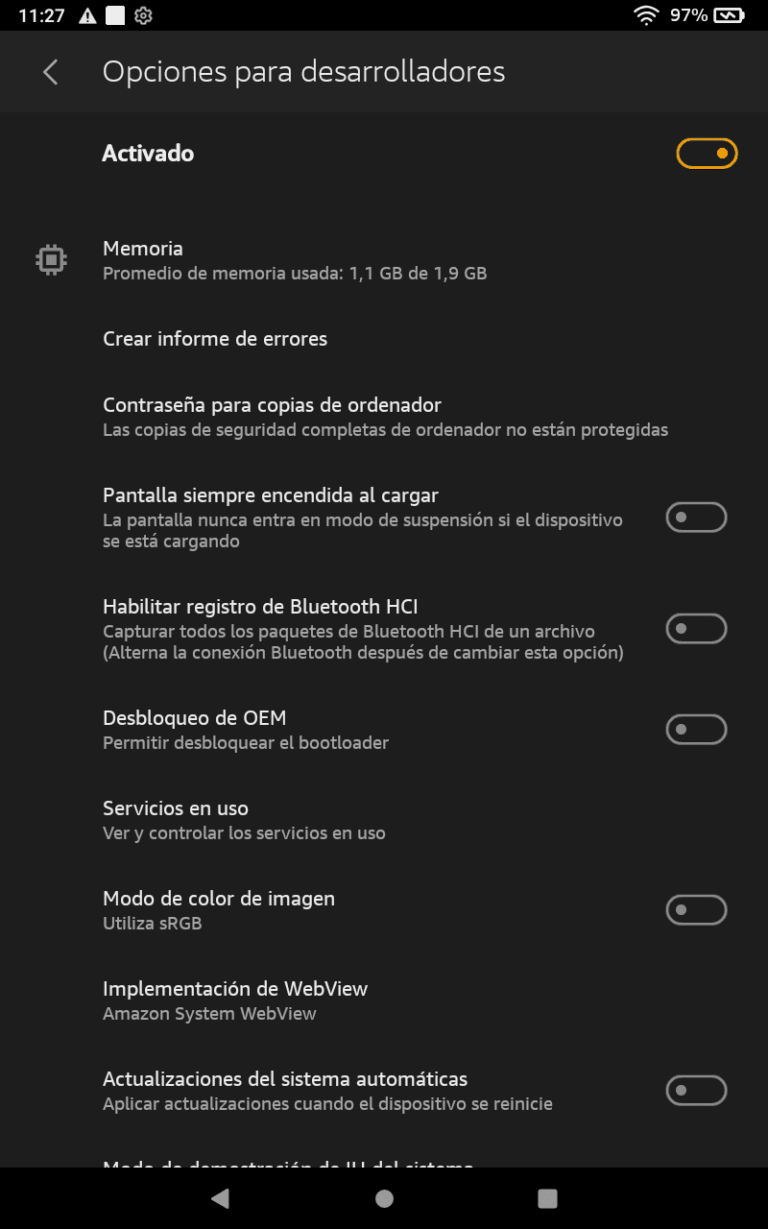
Task: Turn on Modo de color de imagen sRGB
Action: 696,910
